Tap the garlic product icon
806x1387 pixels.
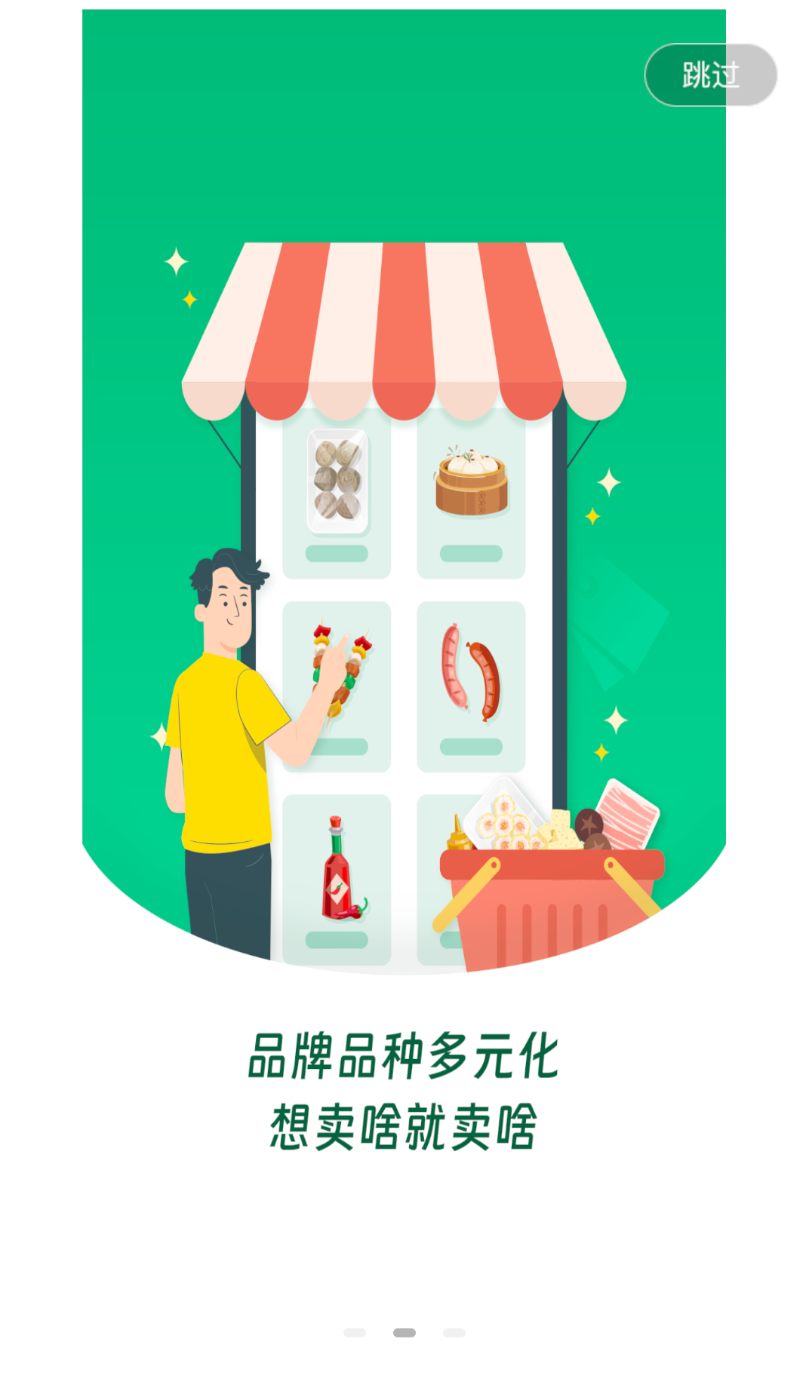pyautogui.click(x=336, y=482)
